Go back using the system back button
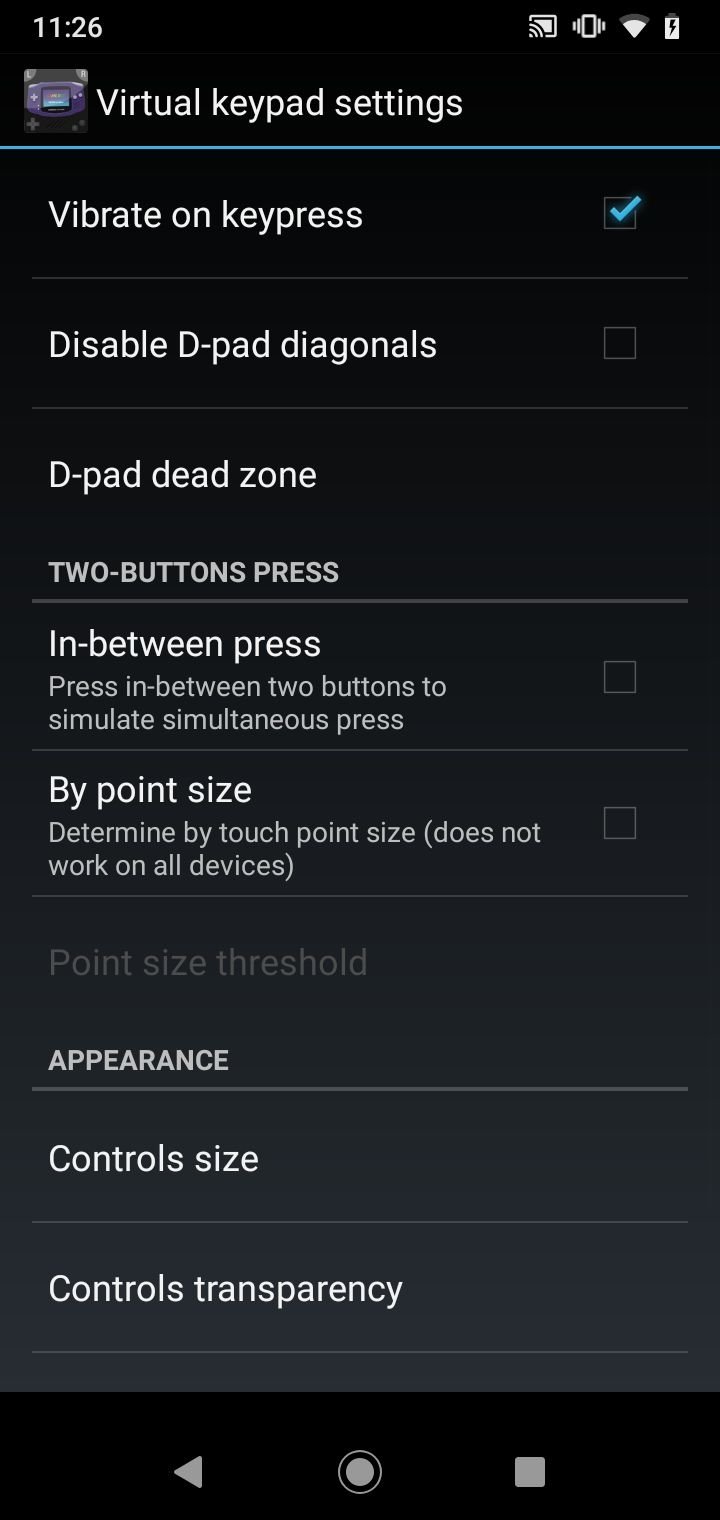Screen dimensions: 720x1520 pyautogui.click(x=188, y=1471)
